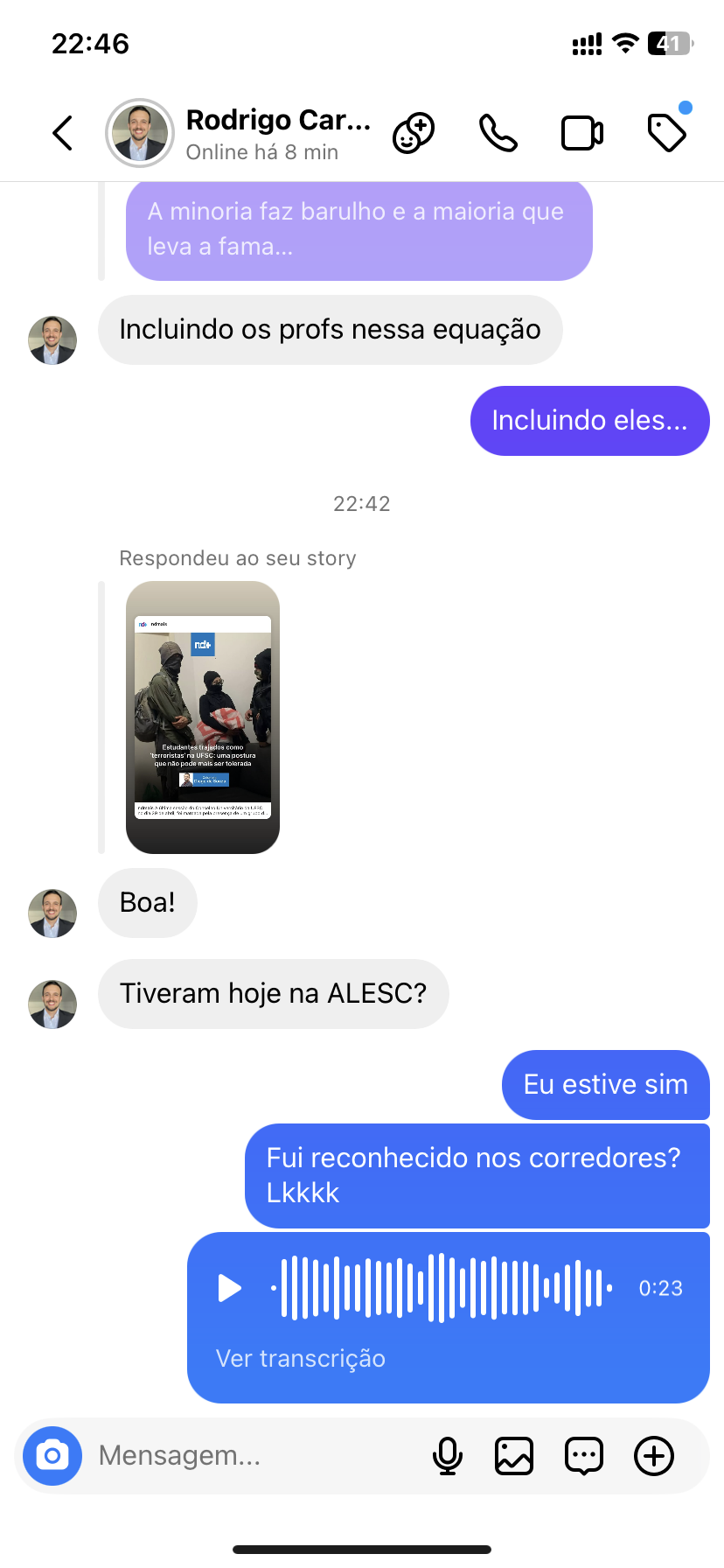Open the camera from message bar
The height and width of the screenshot is (1568, 724).
(52, 1456)
